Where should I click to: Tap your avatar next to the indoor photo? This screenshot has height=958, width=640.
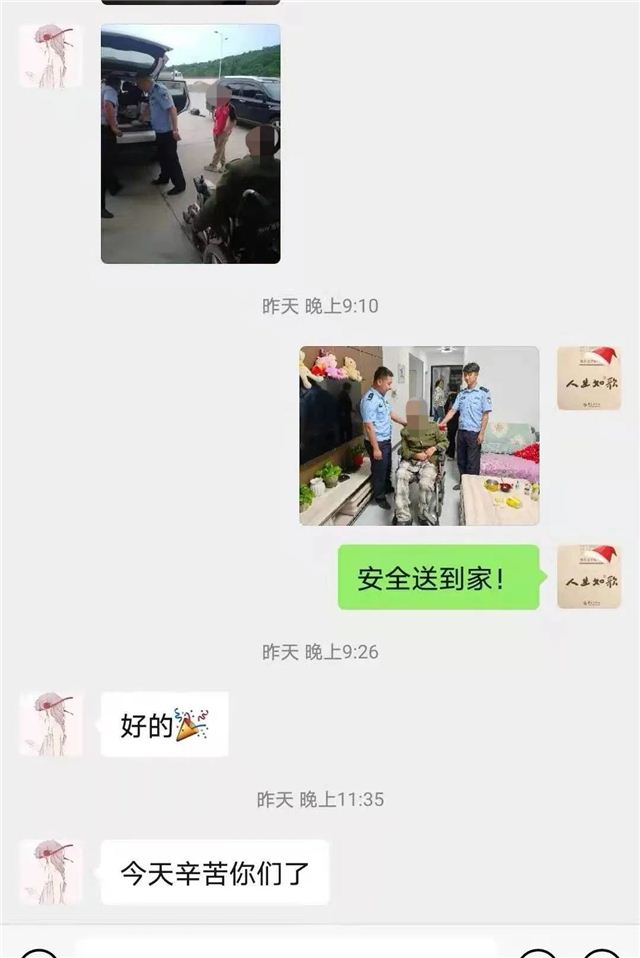point(588,378)
